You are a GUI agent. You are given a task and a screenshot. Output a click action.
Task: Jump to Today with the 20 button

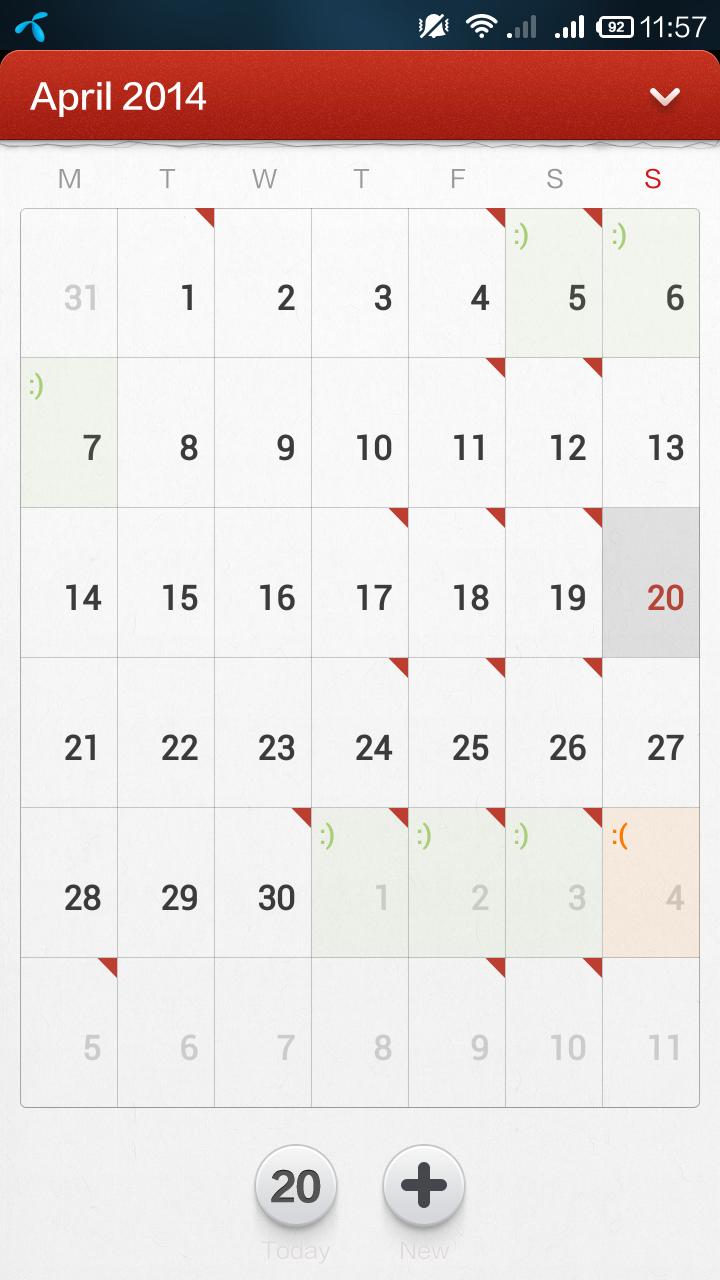[x=296, y=1187]
